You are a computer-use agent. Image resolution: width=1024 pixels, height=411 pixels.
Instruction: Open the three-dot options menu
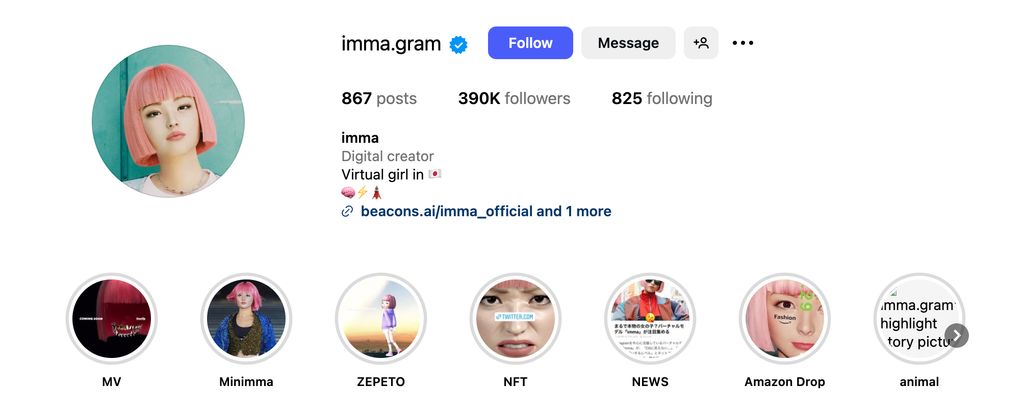click(743, 43)
